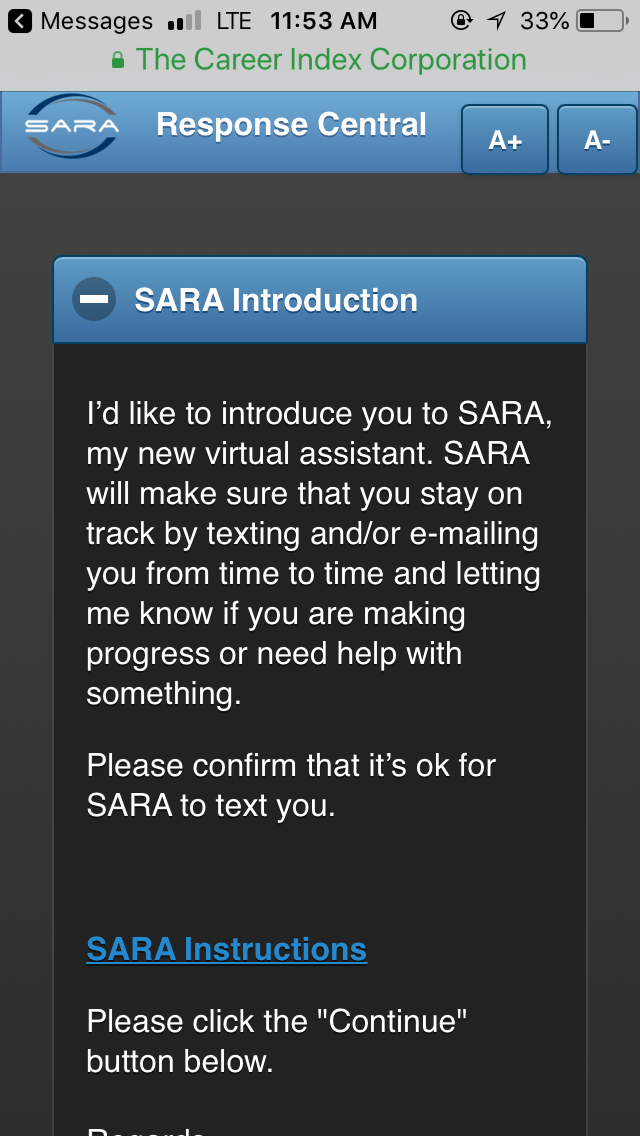Open the SARA Instructions link
640x1136 pixels.
(x=227, y=948)
